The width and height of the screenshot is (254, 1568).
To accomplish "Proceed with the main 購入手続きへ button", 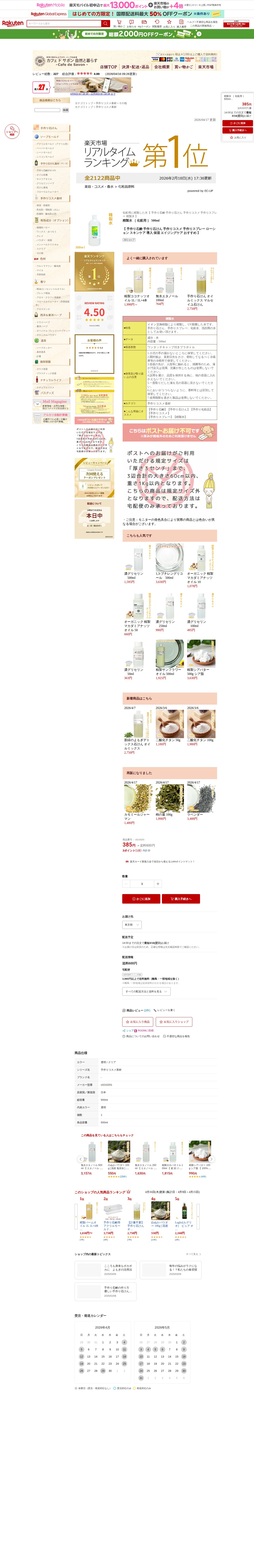I will (x=181, y=899).
